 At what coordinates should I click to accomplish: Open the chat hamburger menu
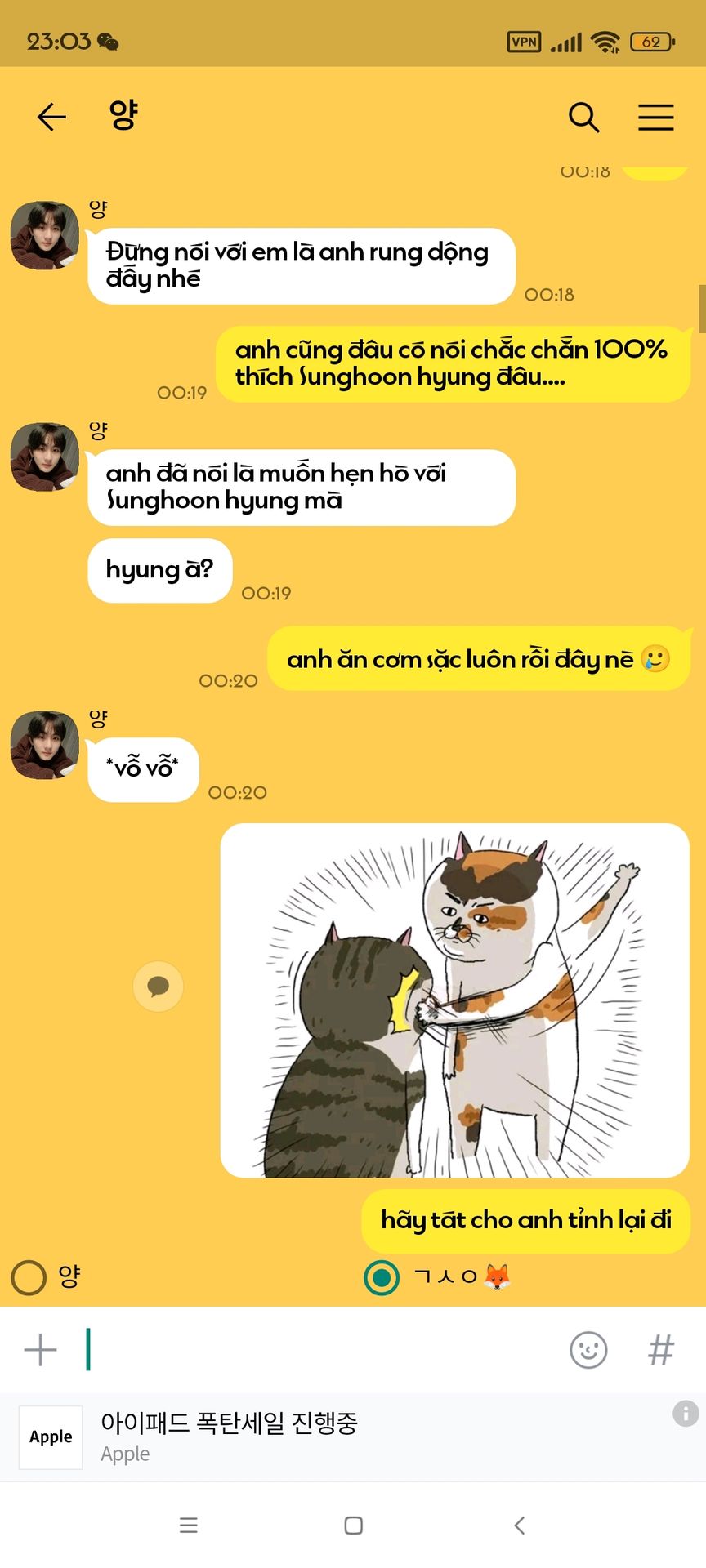tap(656, 117)
